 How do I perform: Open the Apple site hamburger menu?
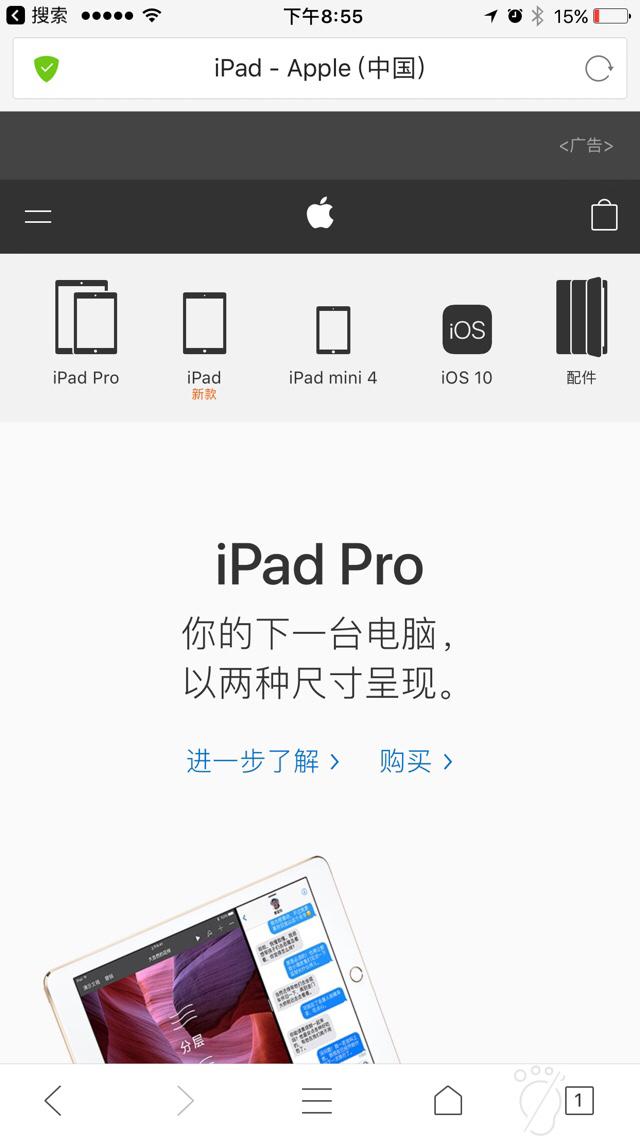pos(38,216)
